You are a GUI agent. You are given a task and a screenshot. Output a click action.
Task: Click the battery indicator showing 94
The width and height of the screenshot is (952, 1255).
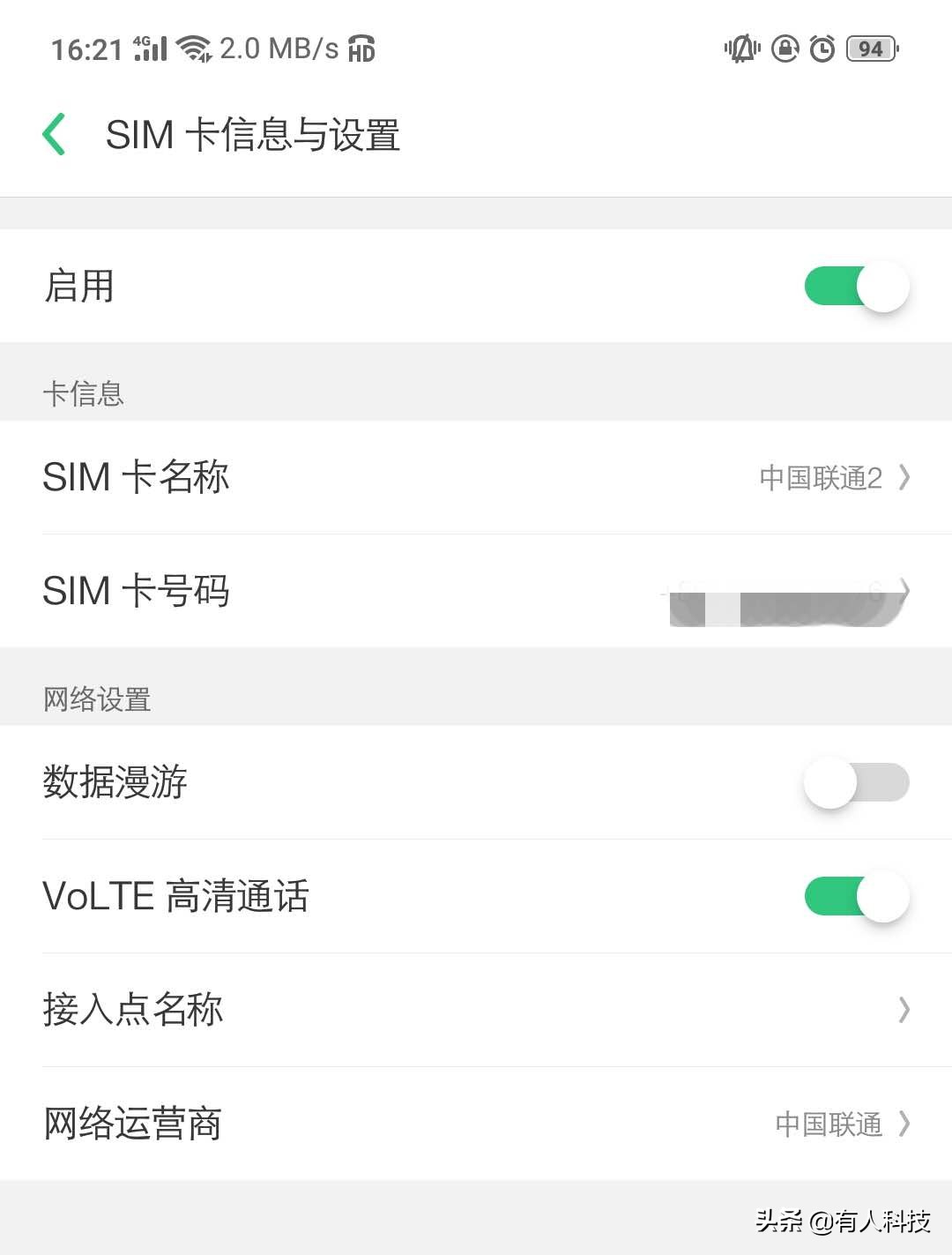(870, 49)
